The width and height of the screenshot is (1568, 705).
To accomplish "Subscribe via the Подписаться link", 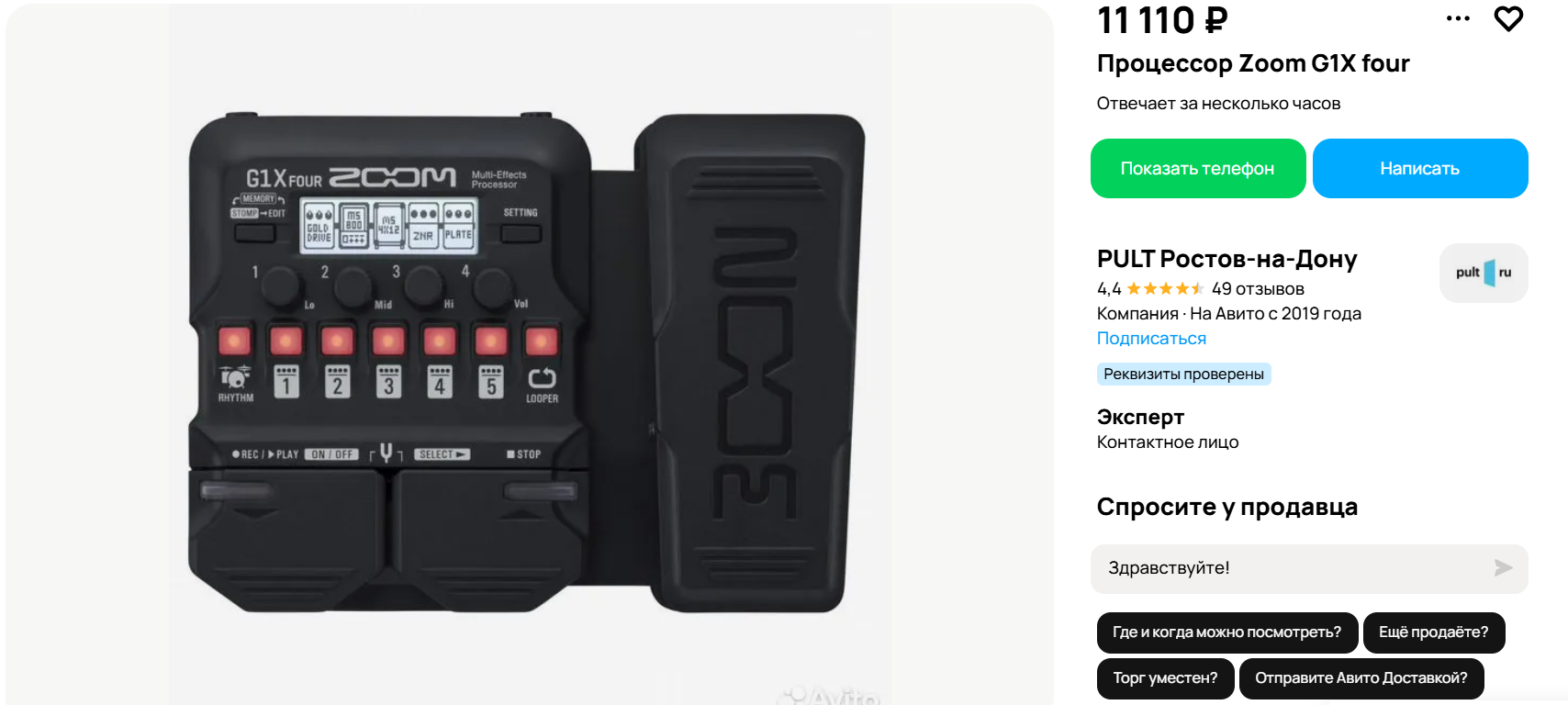I will [1151, 338].
